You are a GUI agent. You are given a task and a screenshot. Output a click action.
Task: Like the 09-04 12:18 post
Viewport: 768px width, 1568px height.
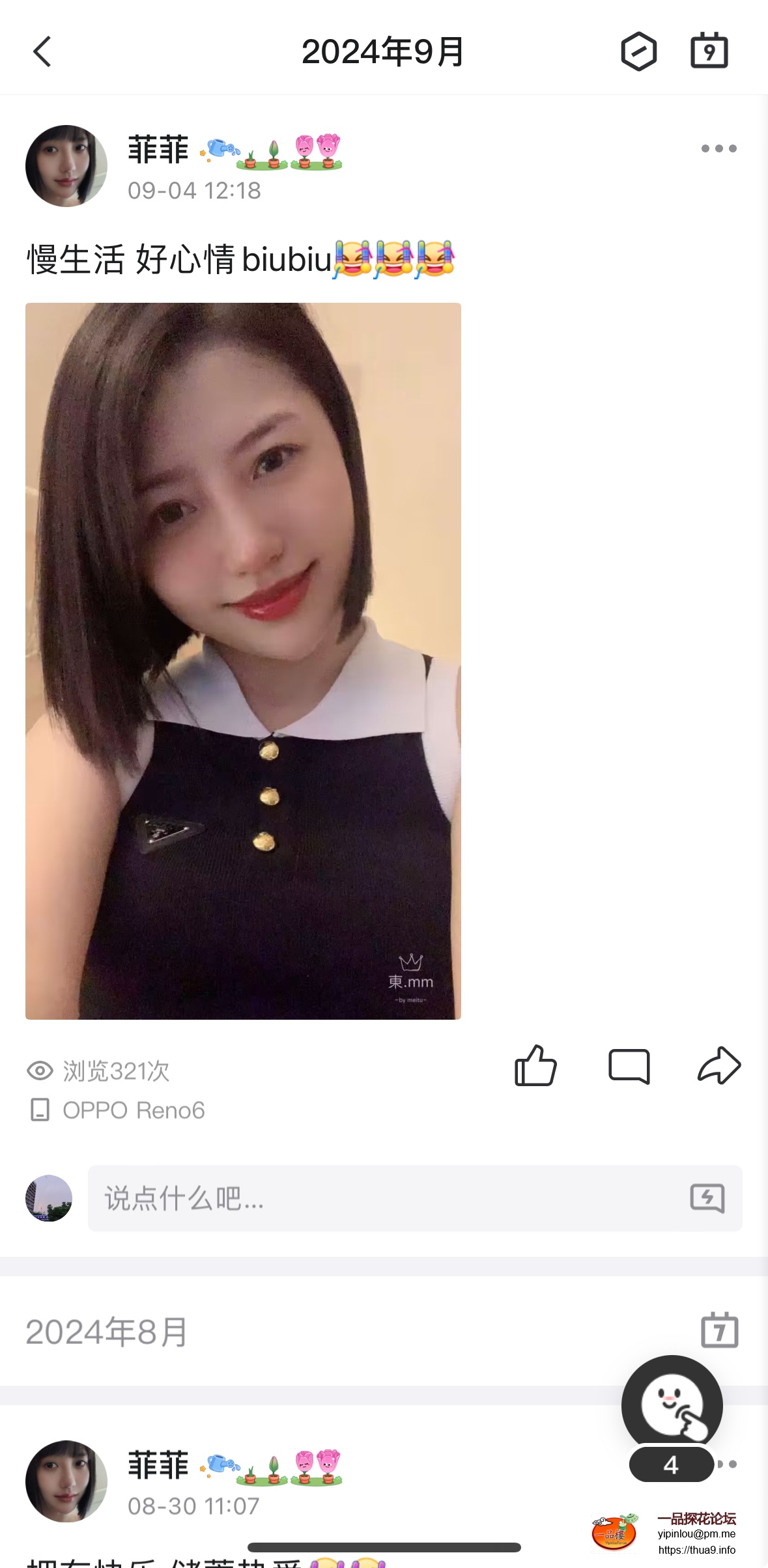[535, 1066]
